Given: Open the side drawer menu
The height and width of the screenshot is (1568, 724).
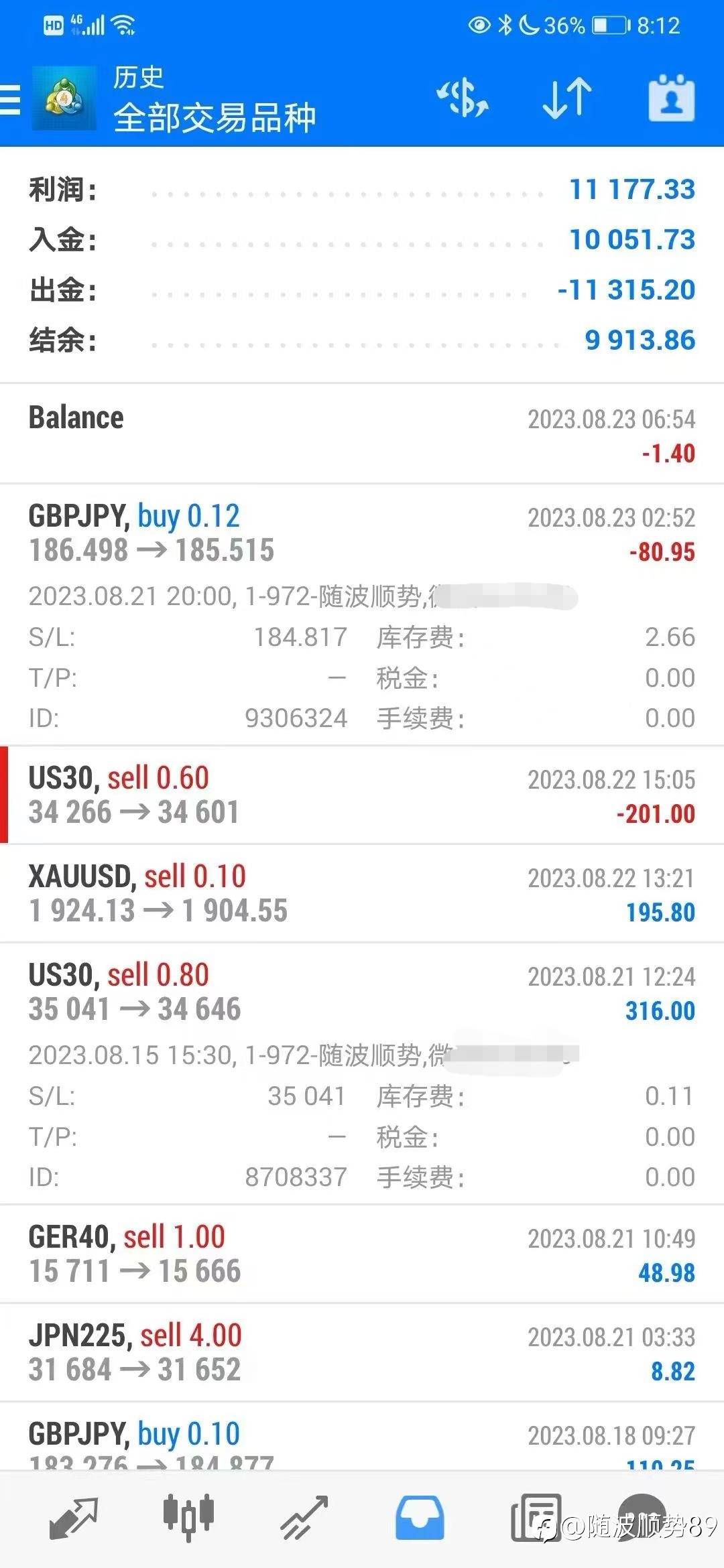Looking at the screenshot, I should pyautogui.click(x=11, y=101).
